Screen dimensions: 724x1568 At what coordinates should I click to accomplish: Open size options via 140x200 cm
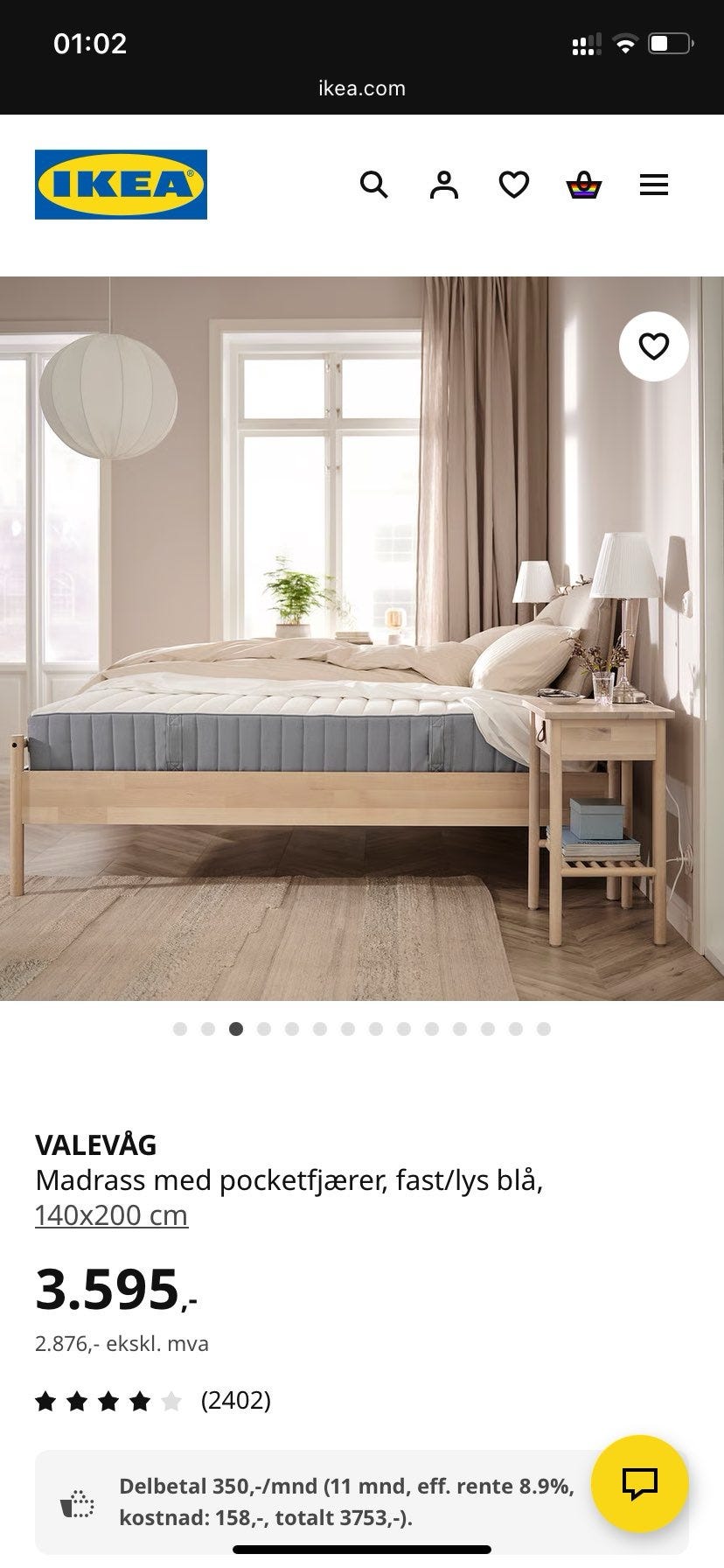click(110, 1215)
